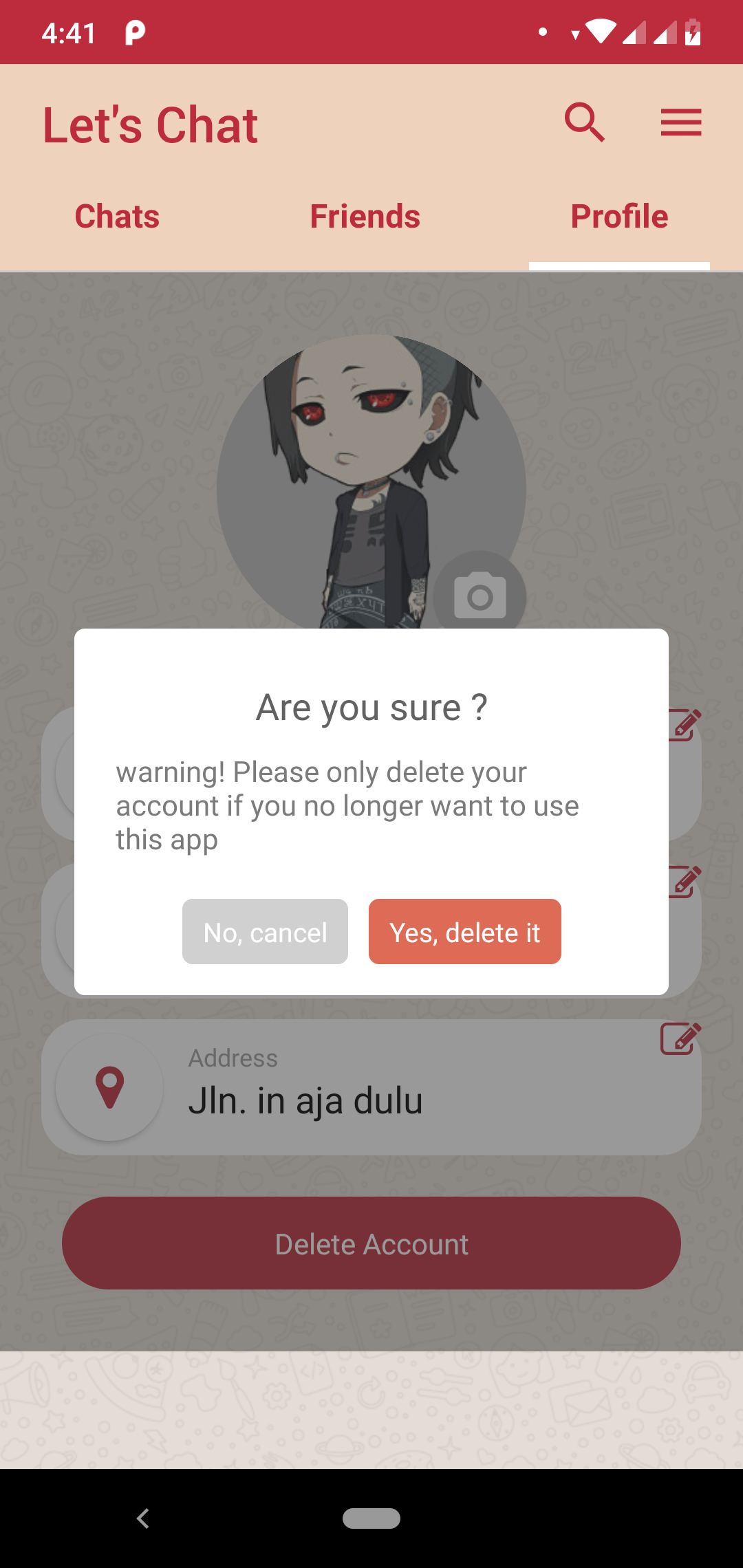Screen dimensions: 743x1568
Task: Tap the 'Are you sure ?' dialog title
Action: [x=371, y=706]
